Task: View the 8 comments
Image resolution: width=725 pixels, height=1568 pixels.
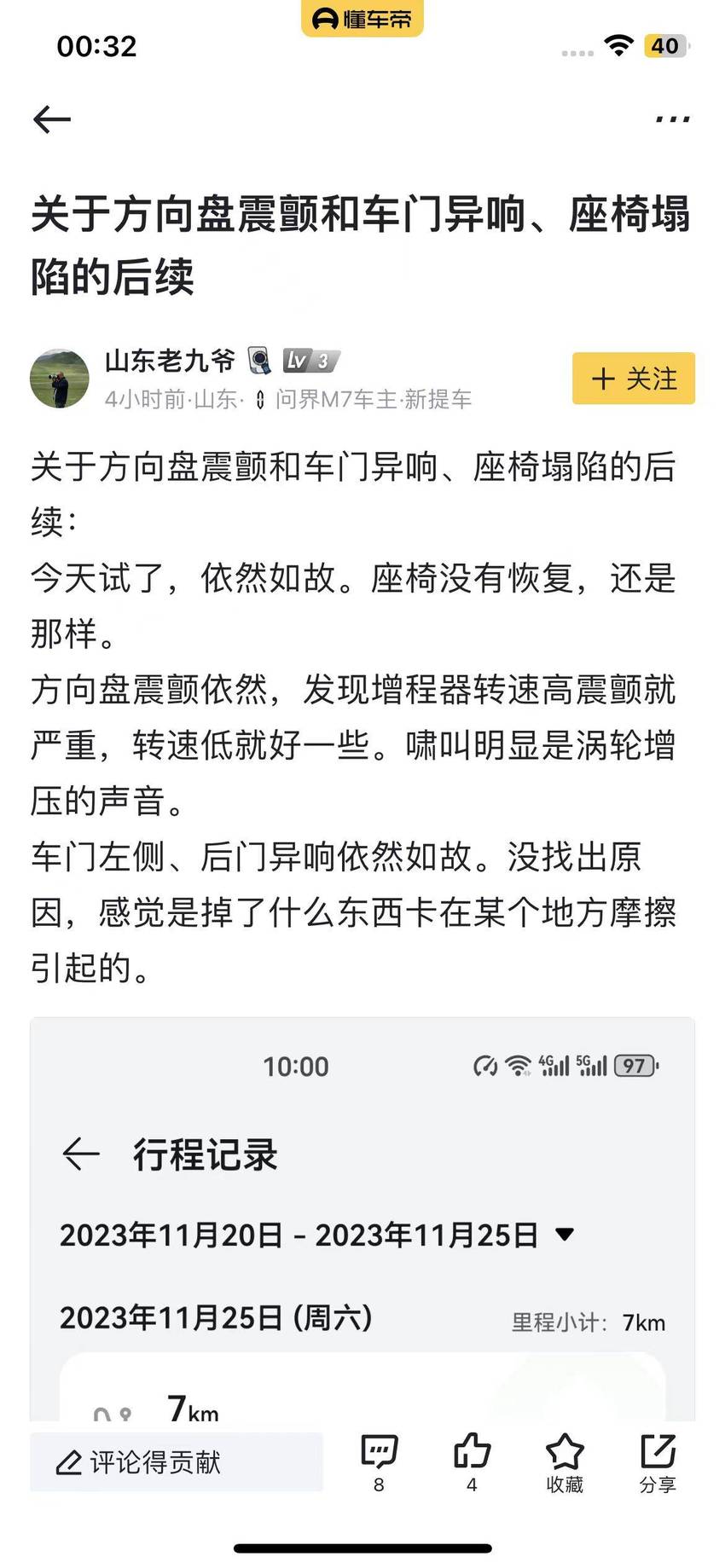Action: point(380,1462)
